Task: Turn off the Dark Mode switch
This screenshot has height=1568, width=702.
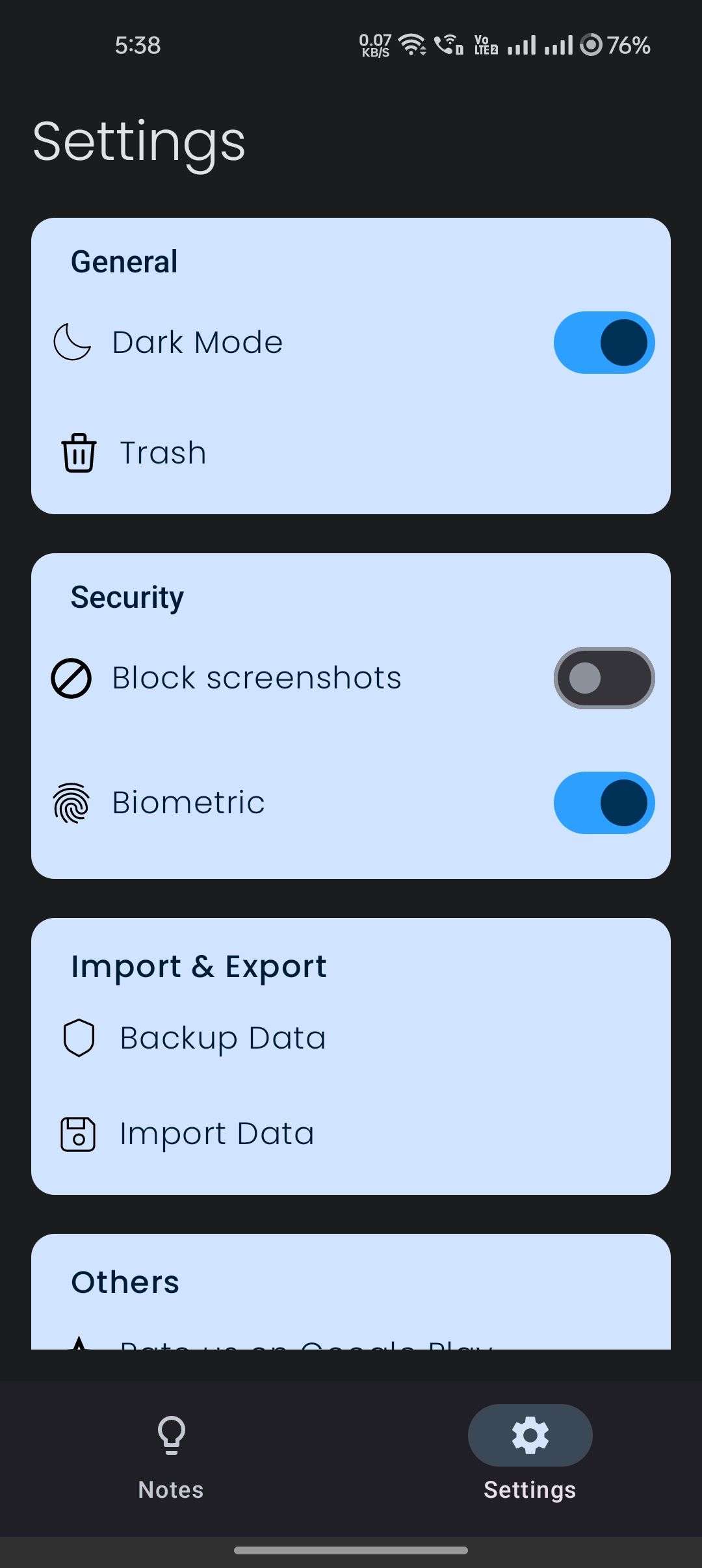Action: [x=604, y=343]
